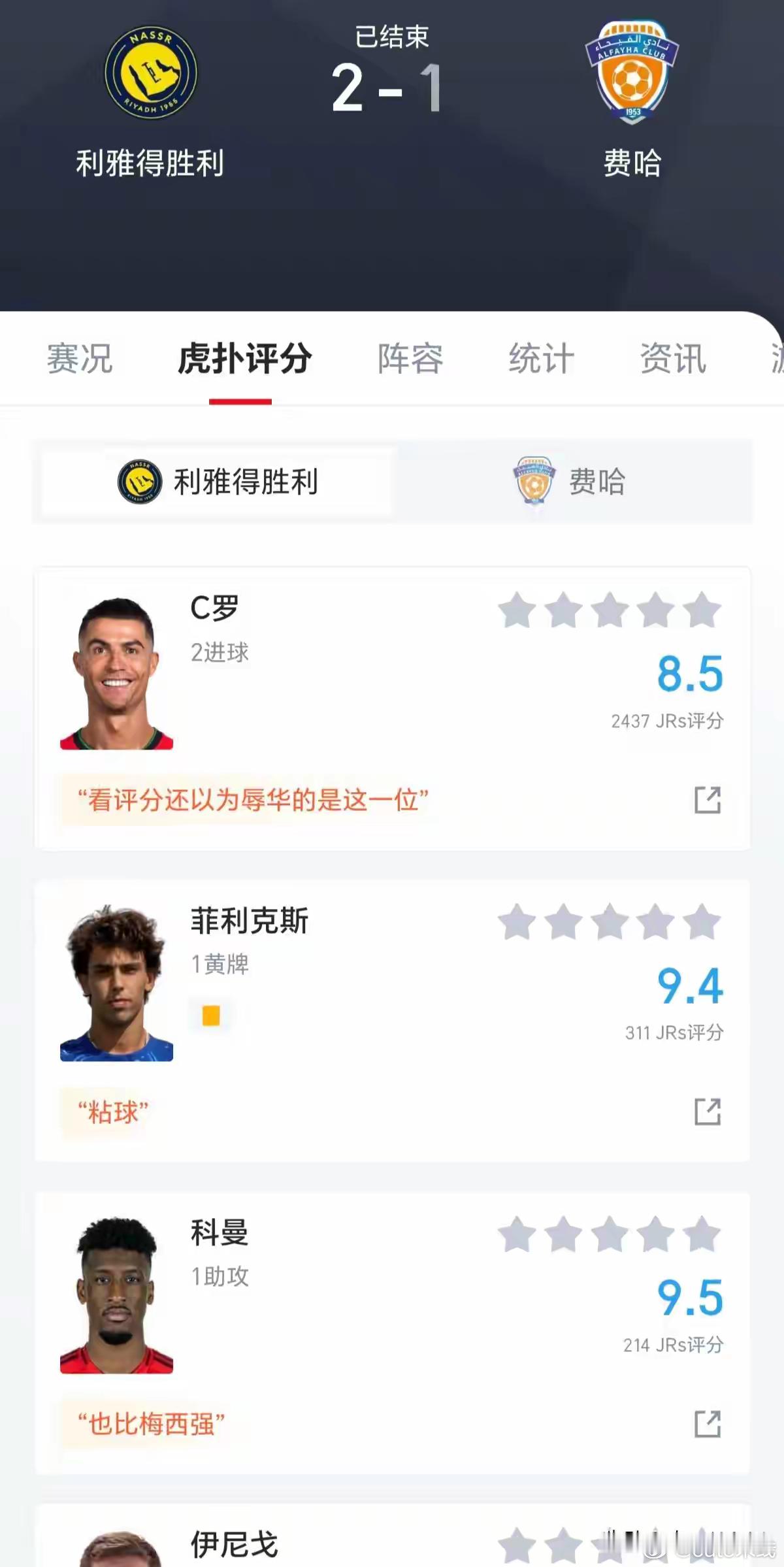Switch to the 阵容 tab

click(411, 357)
